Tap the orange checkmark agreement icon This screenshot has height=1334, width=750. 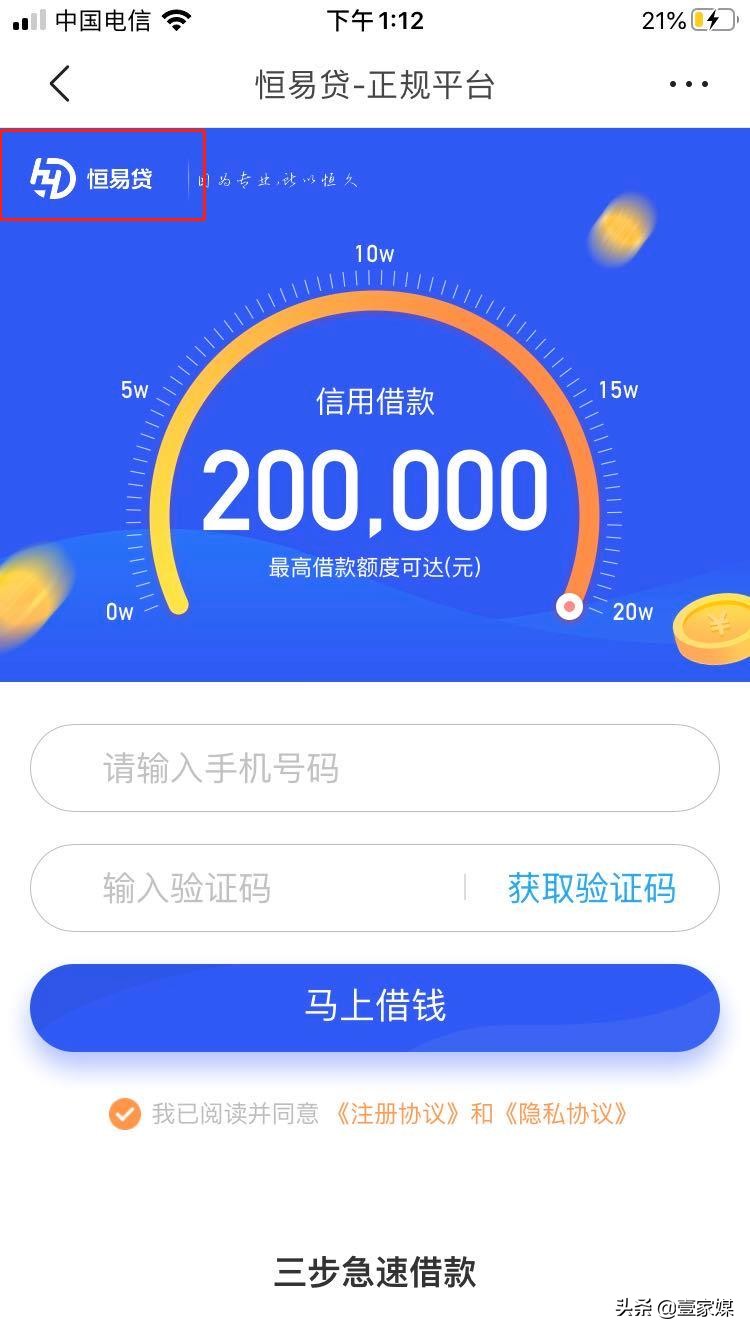tap(124, 1112)
